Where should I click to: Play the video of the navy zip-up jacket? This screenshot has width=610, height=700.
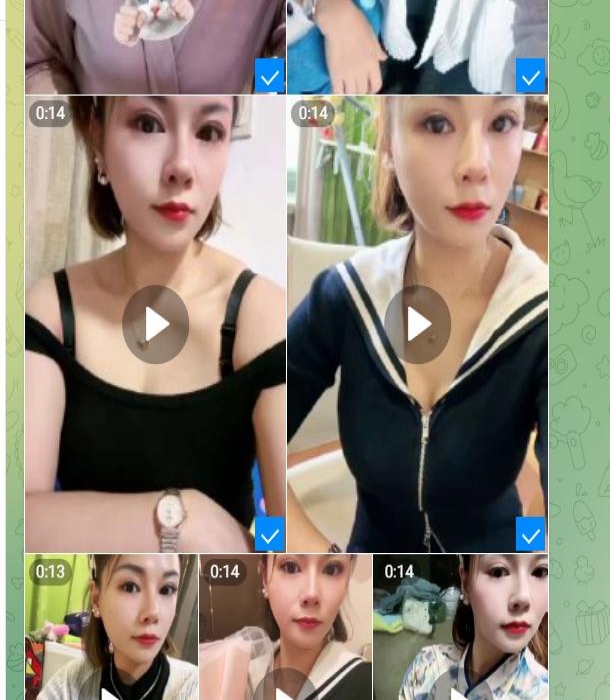tap(418, 324)
